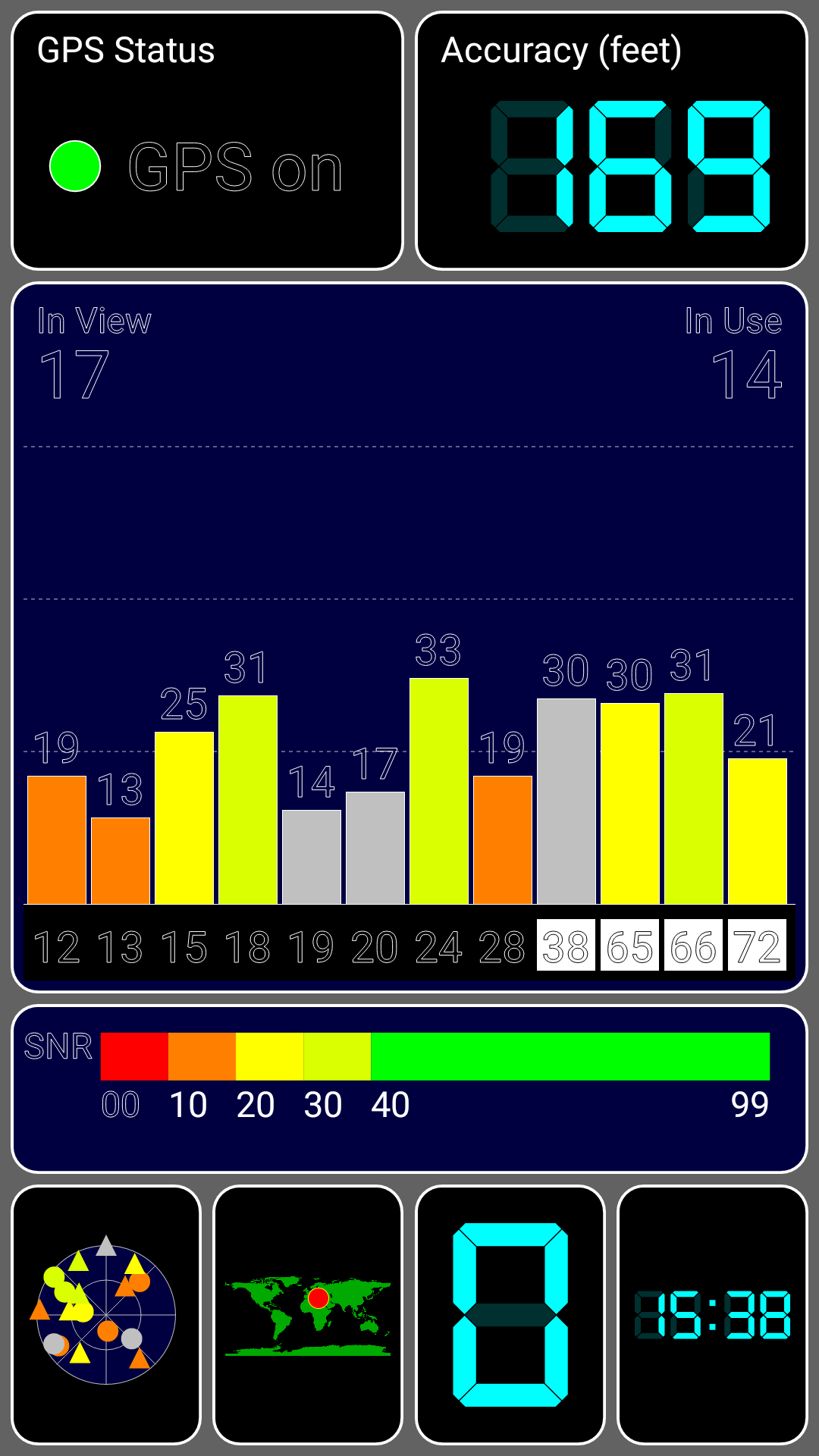
Task: Select the Accuracy (feet) card
Action: (611, 141)
